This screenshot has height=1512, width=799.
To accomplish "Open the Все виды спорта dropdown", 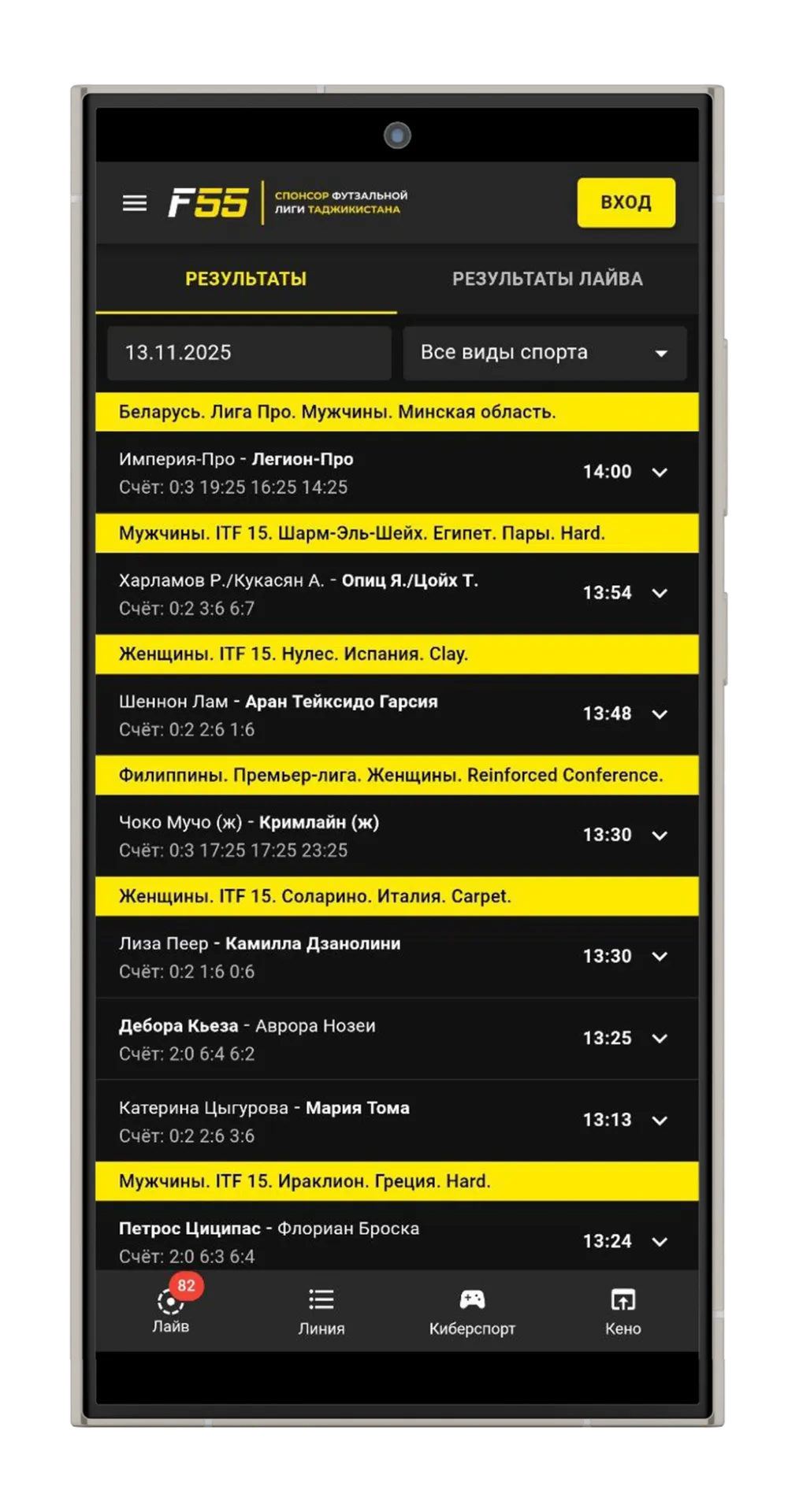I will click(x=544, y=353).
